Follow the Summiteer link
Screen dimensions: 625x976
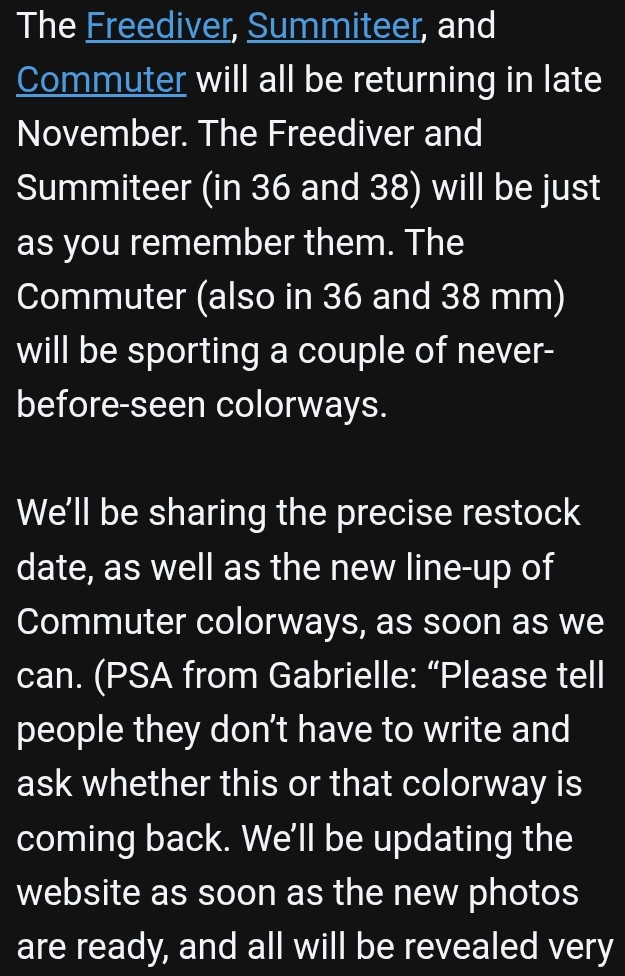(334, 26)
